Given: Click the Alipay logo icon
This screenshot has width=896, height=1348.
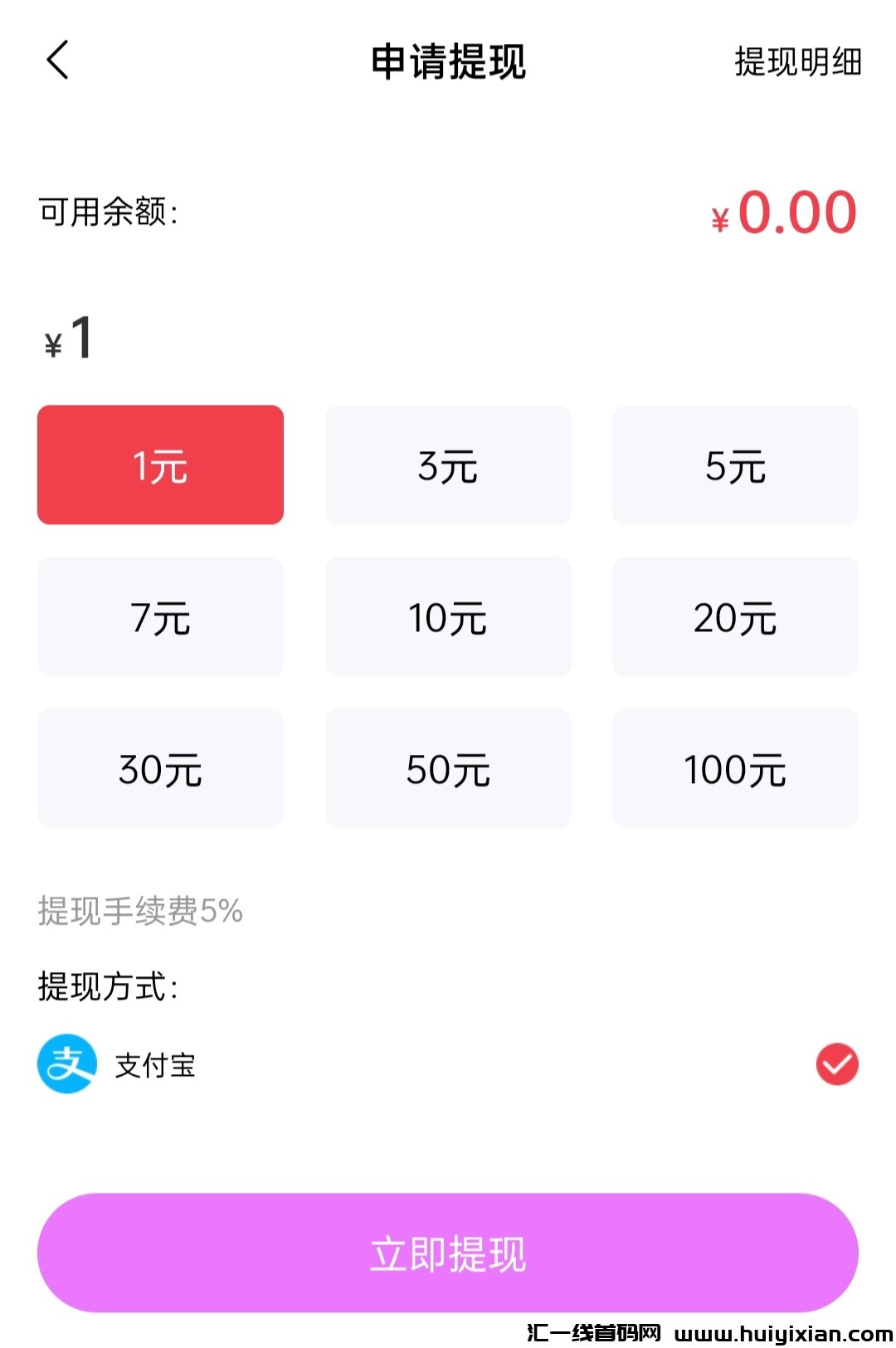Looking at the screenshot, I should click(x=65, y=1064).
